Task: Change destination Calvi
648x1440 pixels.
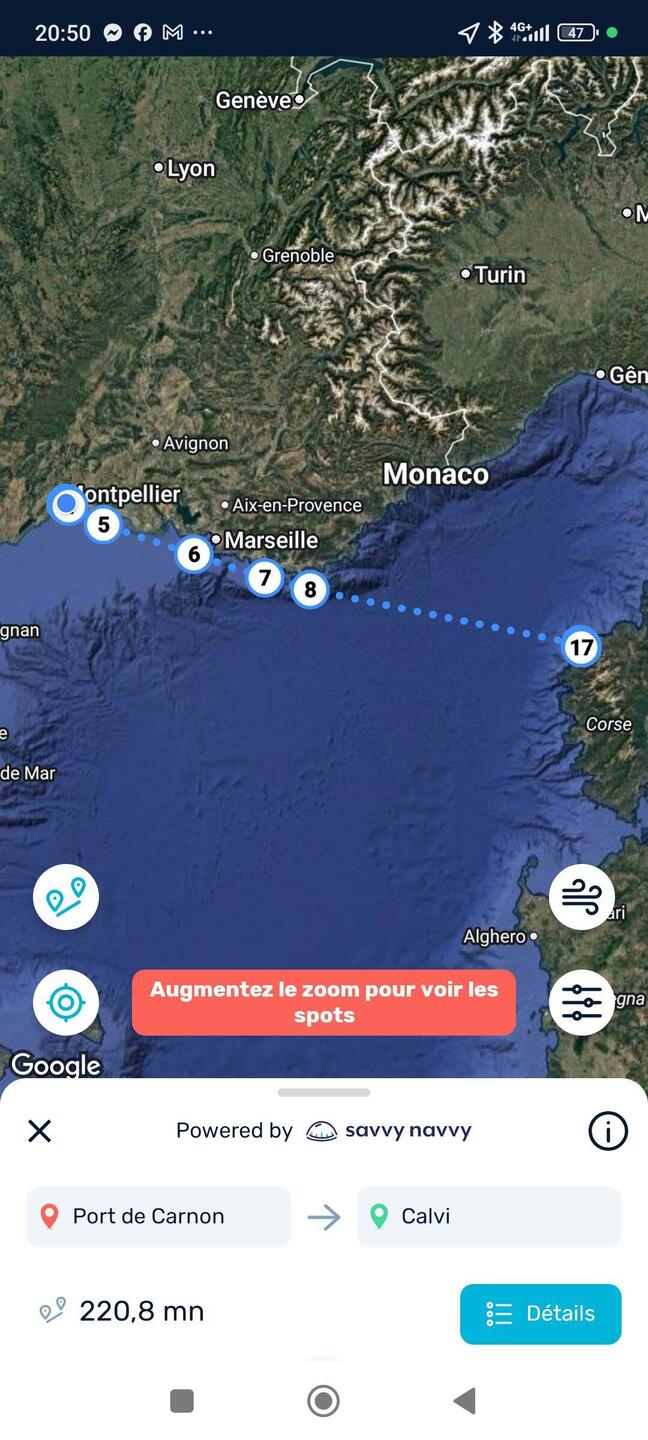Action: point(488,1216)
